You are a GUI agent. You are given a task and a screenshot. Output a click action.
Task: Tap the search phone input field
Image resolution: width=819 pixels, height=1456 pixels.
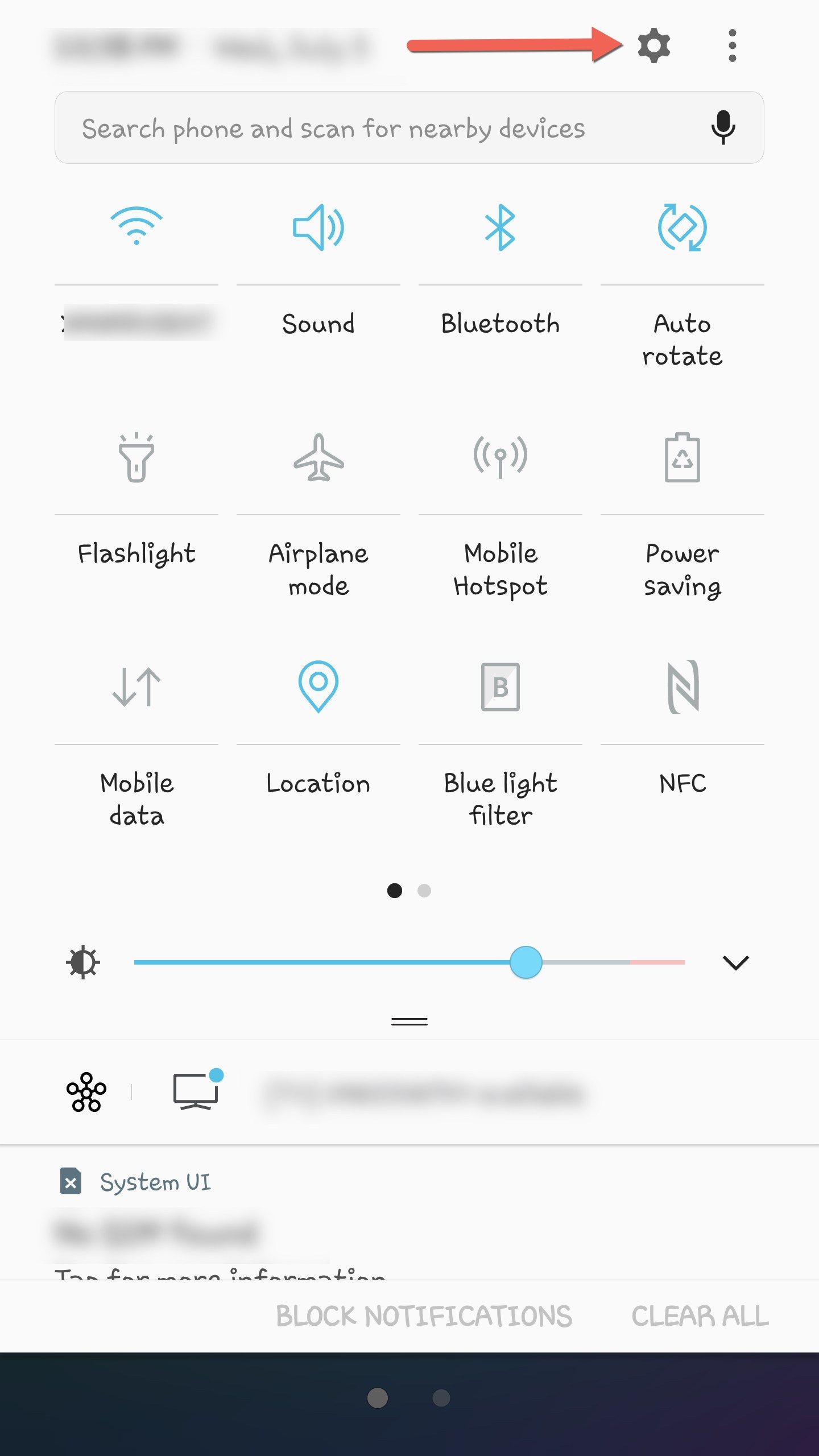click(x=341, y=127)
